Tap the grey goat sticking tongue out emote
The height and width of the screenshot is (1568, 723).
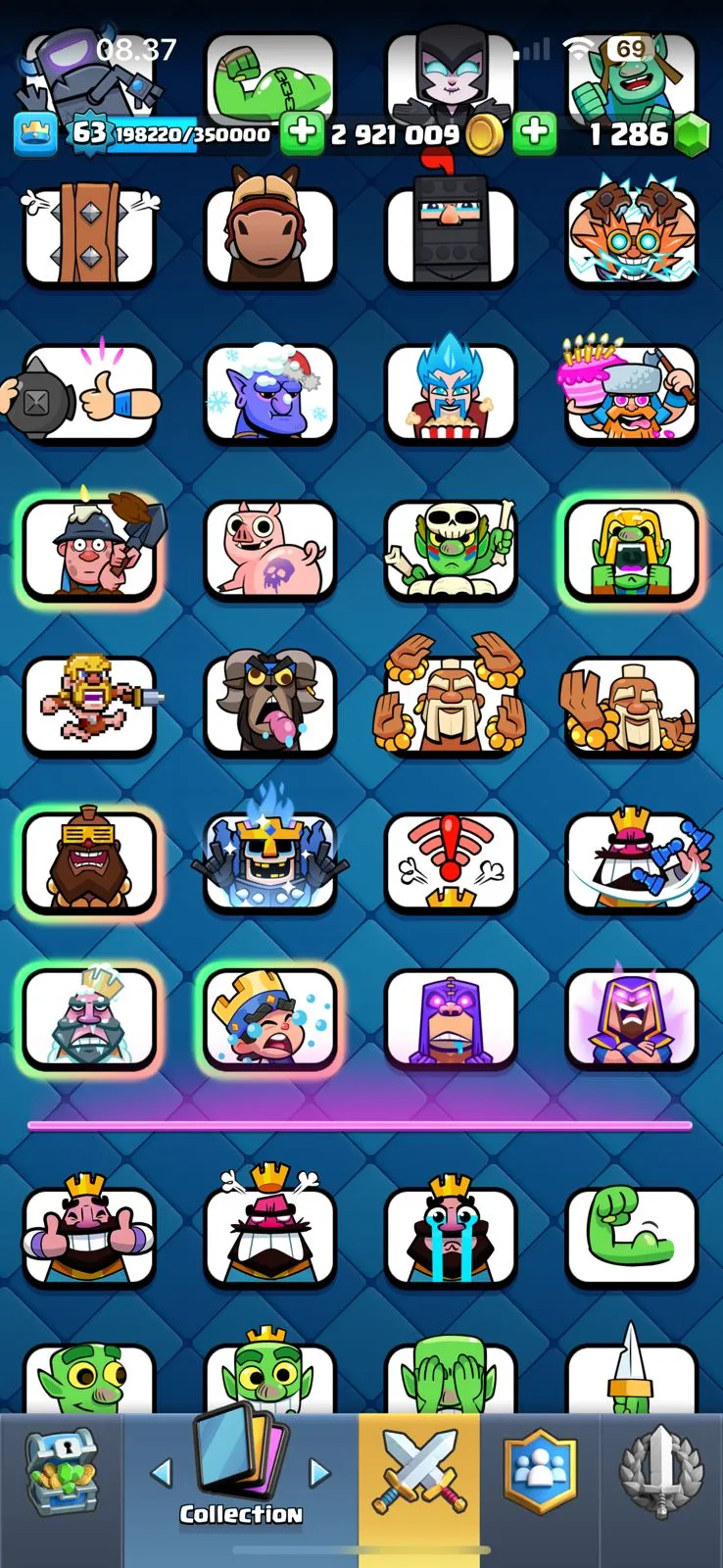tap(269, 706)
